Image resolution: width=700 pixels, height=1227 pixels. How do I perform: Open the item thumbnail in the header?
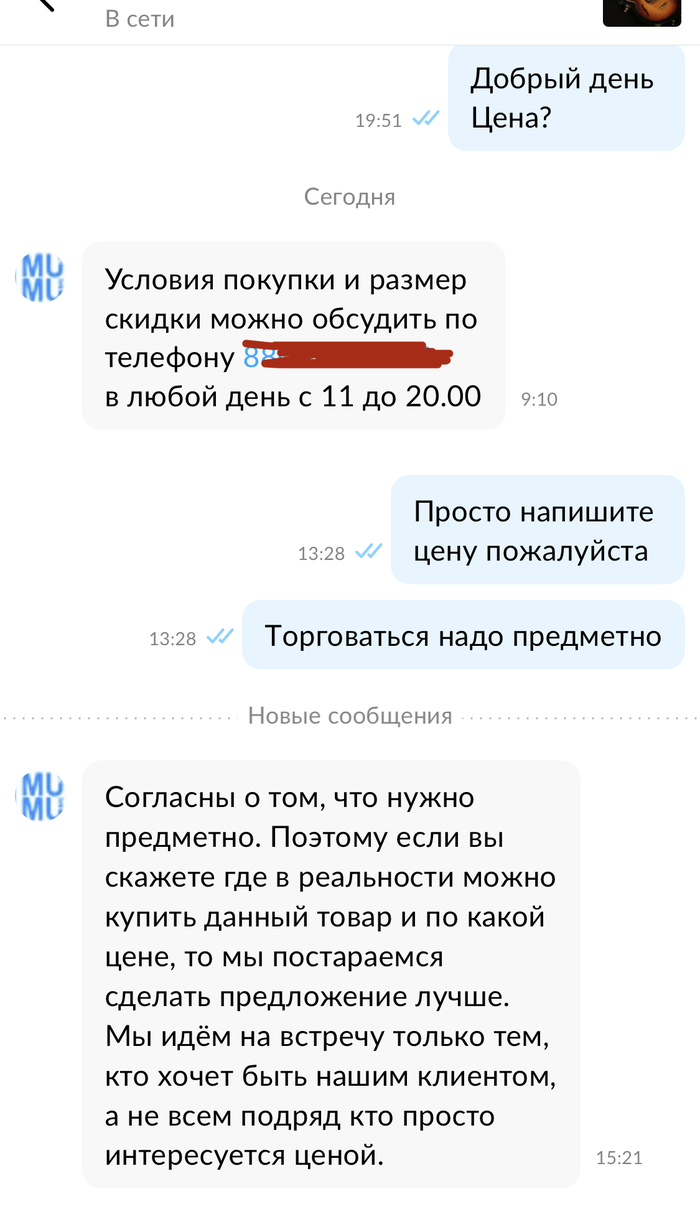coord(641,12)
